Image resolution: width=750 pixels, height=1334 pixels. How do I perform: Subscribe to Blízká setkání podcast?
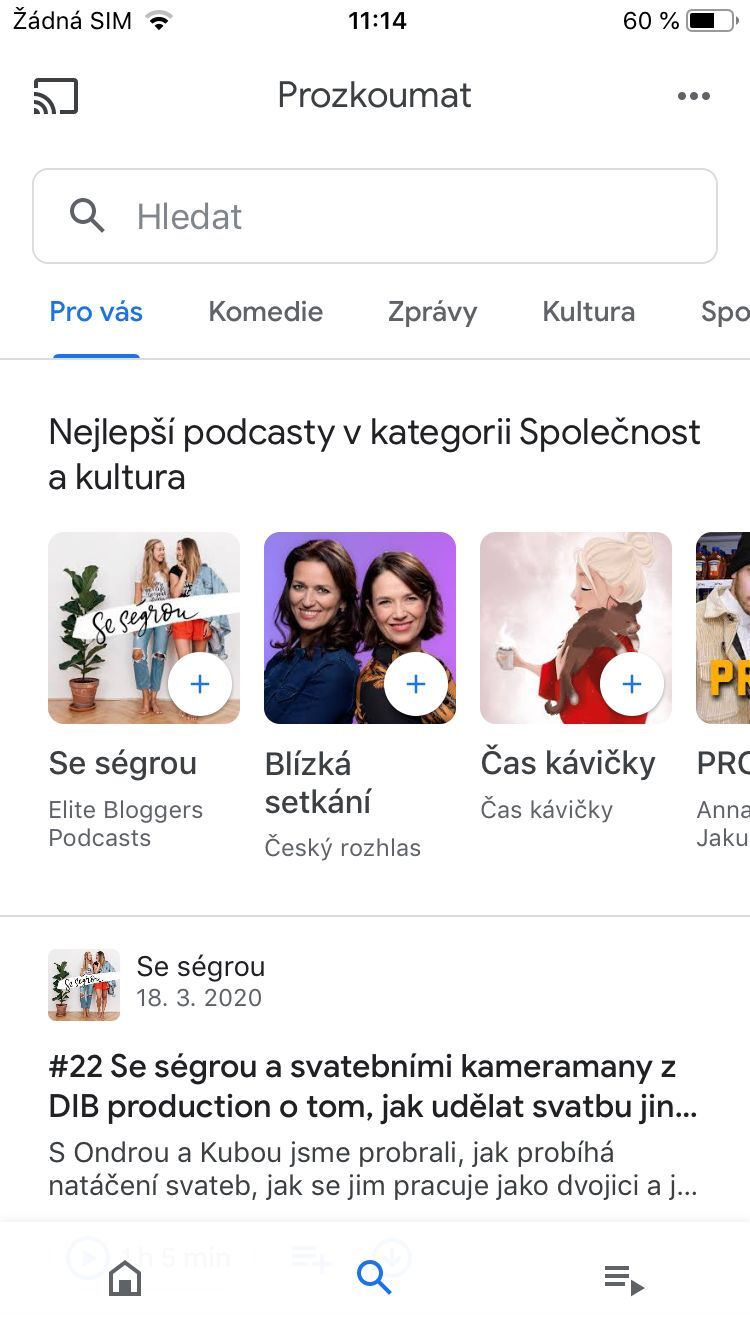416,684
